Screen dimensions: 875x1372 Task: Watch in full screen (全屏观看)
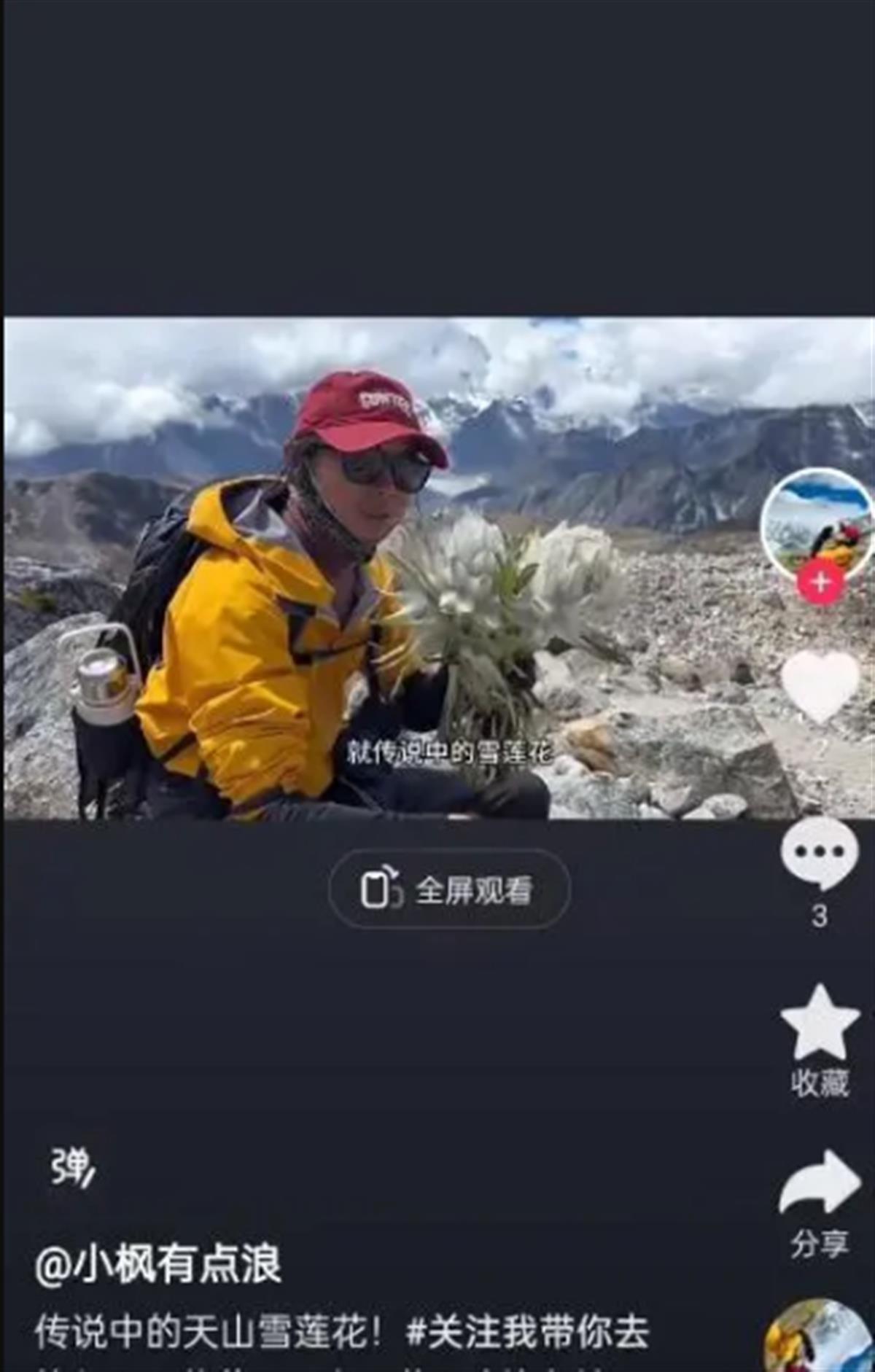click(x=449, y=889)
